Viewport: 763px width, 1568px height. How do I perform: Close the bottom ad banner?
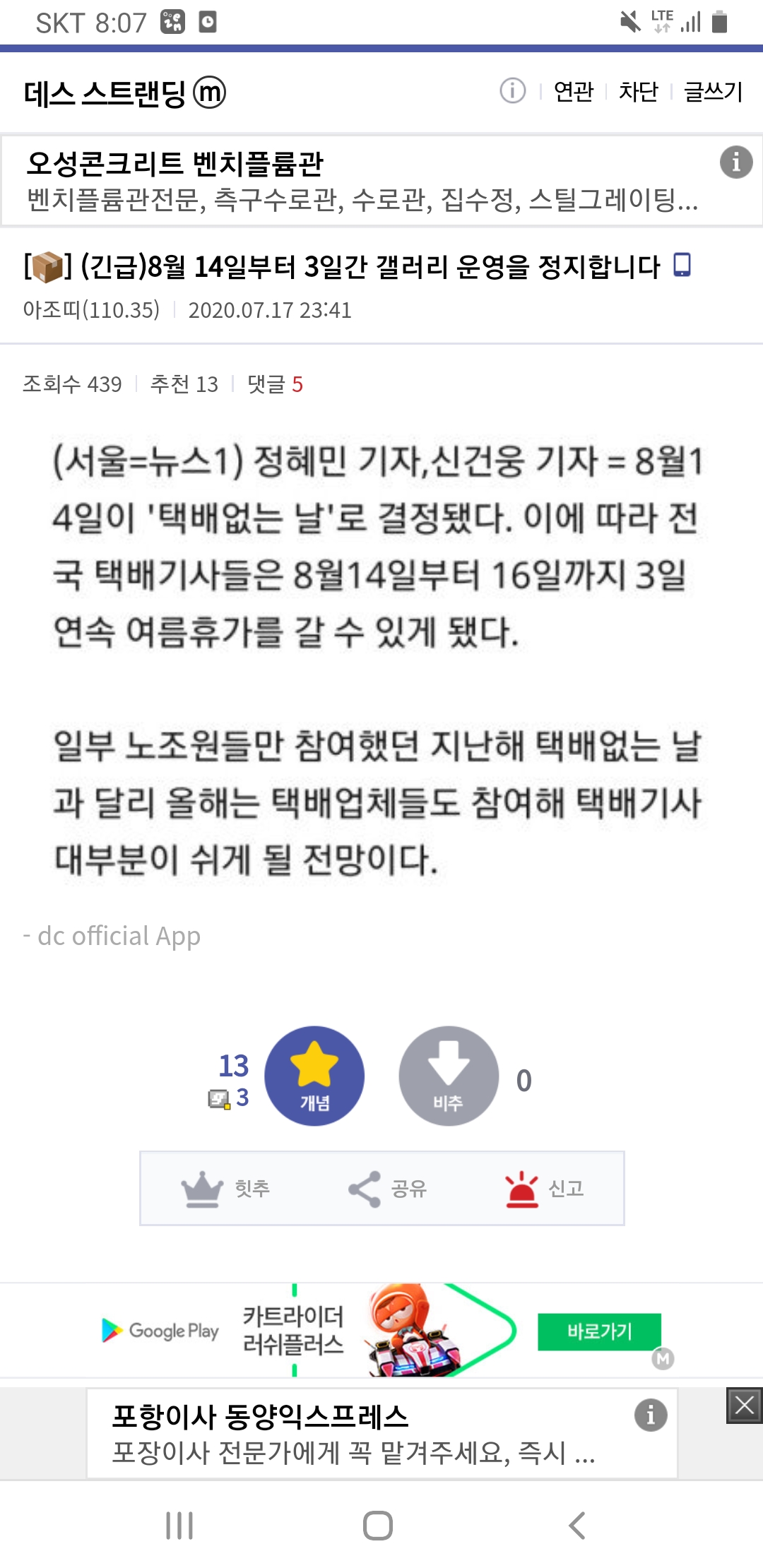click(745, 1406)
